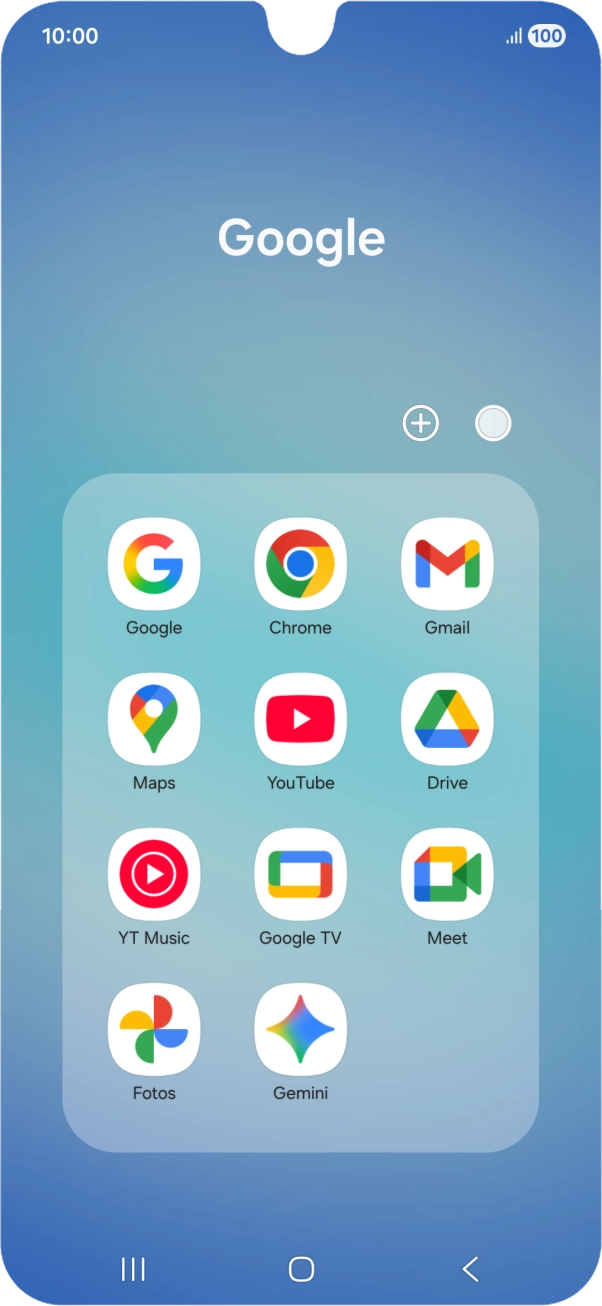602x1306 pixels.
Task: Open Drive
Action: coord(447,720)
